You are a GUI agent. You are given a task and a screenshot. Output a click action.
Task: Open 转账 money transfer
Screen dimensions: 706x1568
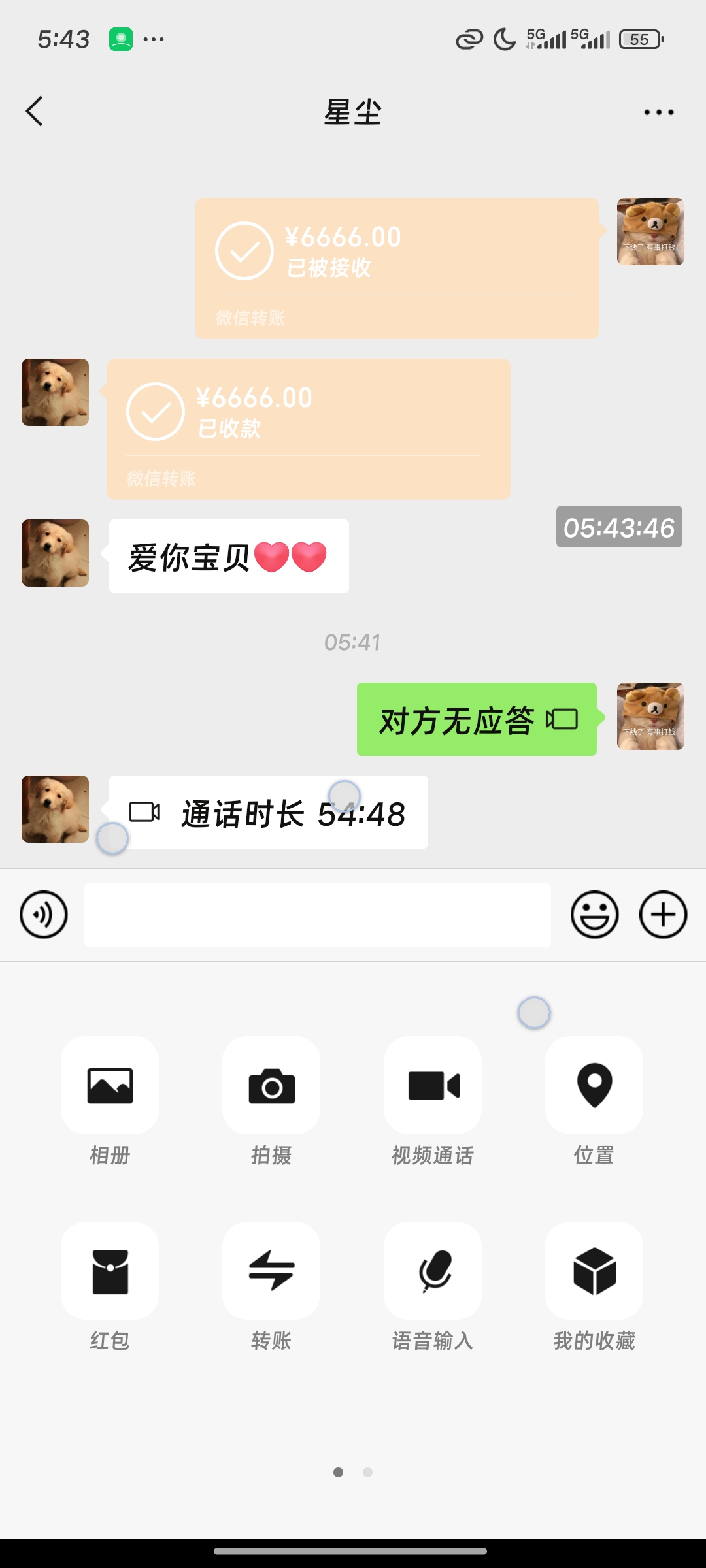tap(271, 1271)
